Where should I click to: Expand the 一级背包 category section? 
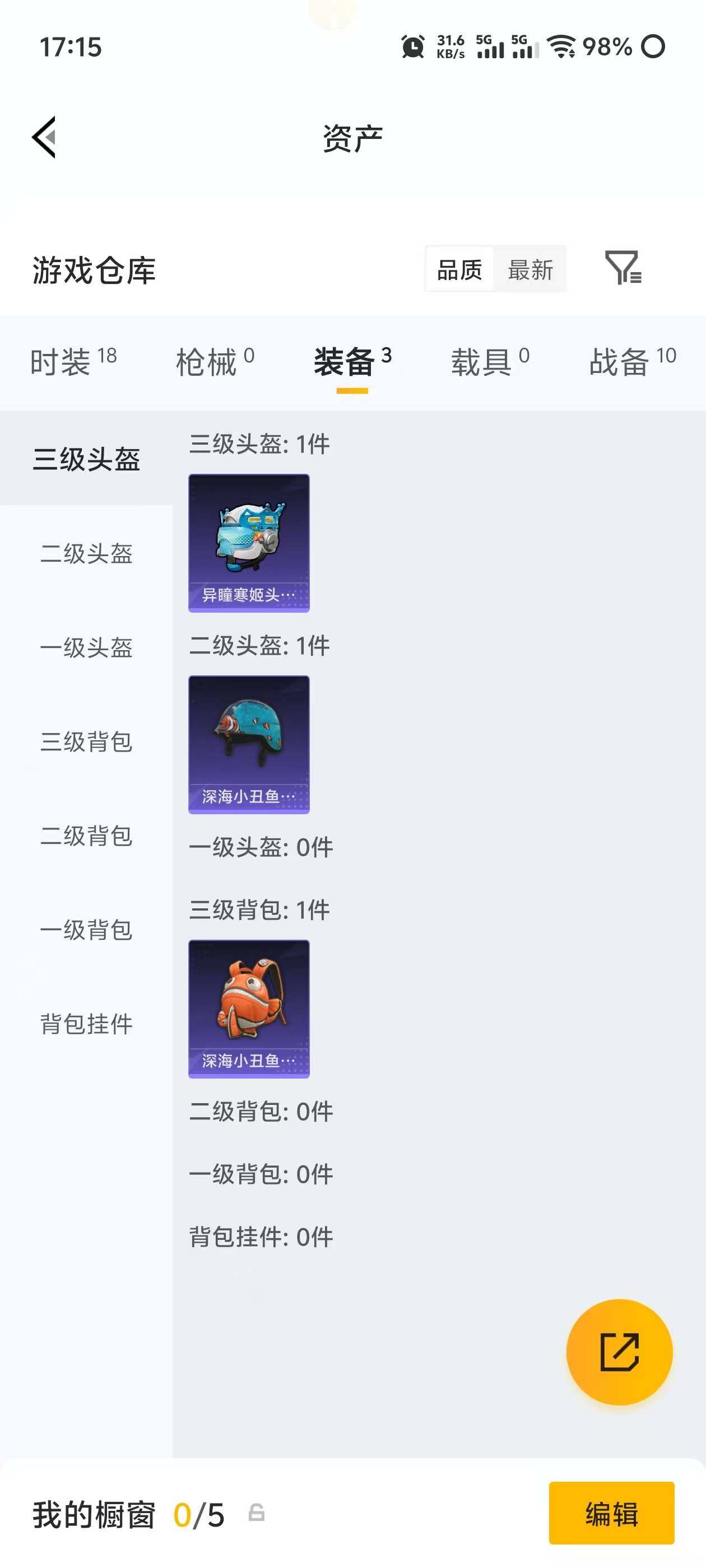[x=85, y=930]
